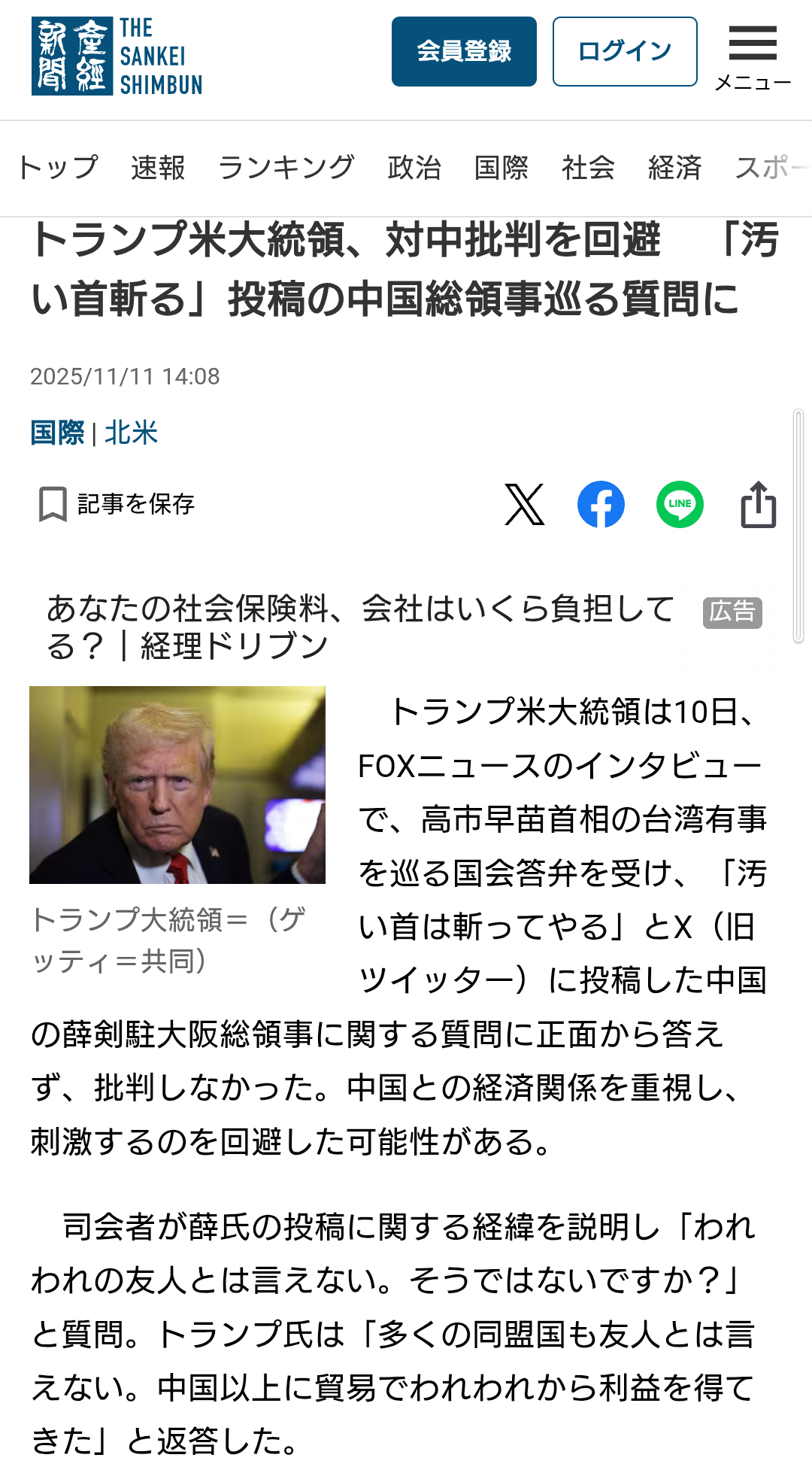
Task: Enlarge the Trump article photo
Action: point(177,785)
